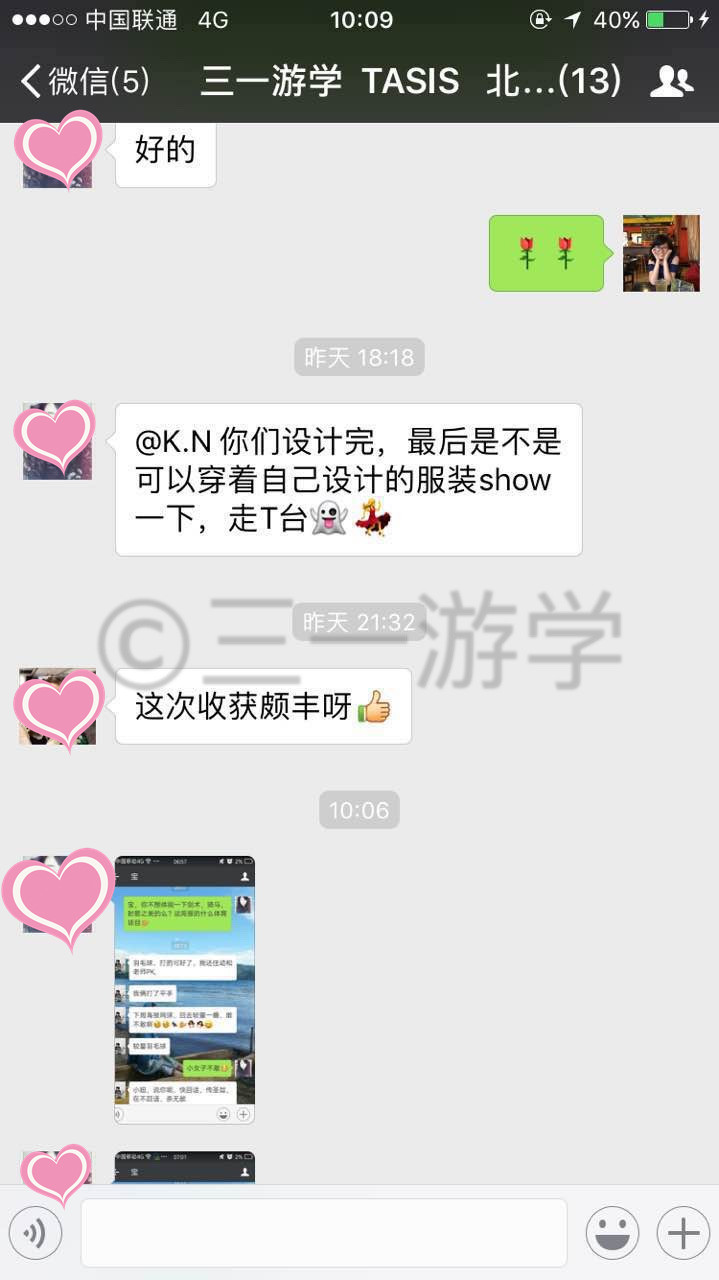Open the plus attachments menu
Screen dimensions: 719x1280
tap(683, 1233)
